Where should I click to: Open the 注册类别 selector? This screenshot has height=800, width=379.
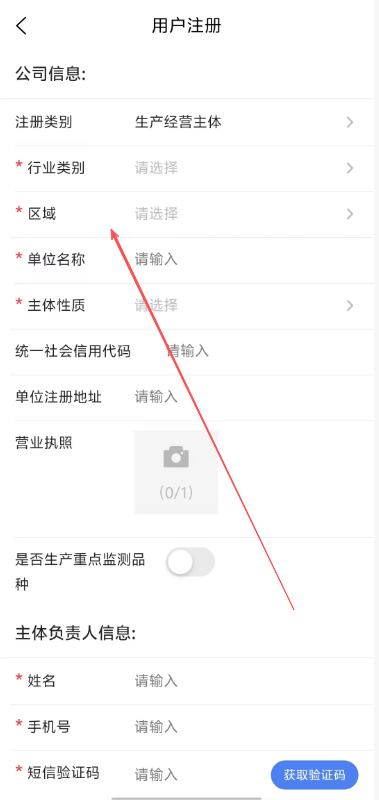click(189, 122)
